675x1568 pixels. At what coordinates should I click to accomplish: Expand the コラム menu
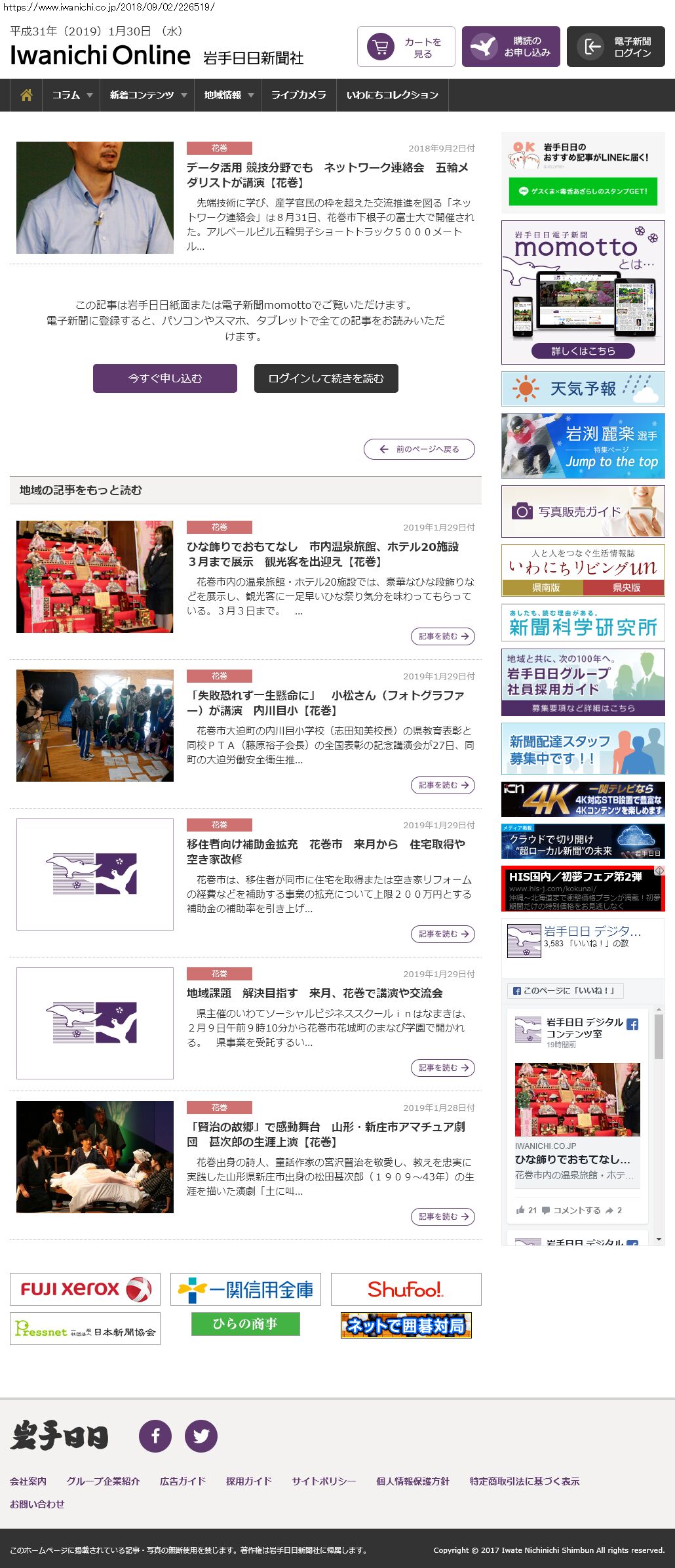tap(71, 95)
